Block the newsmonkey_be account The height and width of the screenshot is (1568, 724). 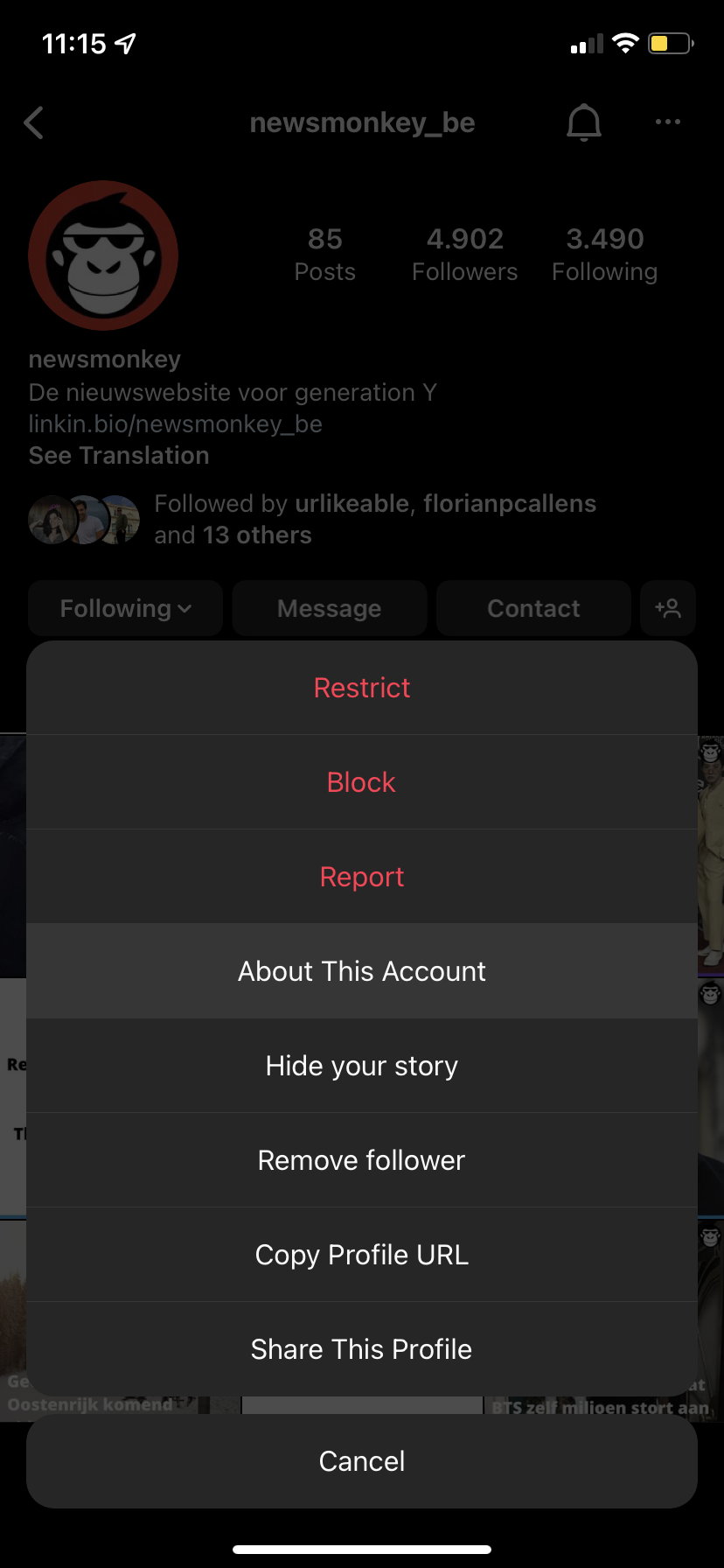pyautogui.click(x=362, y=782)
